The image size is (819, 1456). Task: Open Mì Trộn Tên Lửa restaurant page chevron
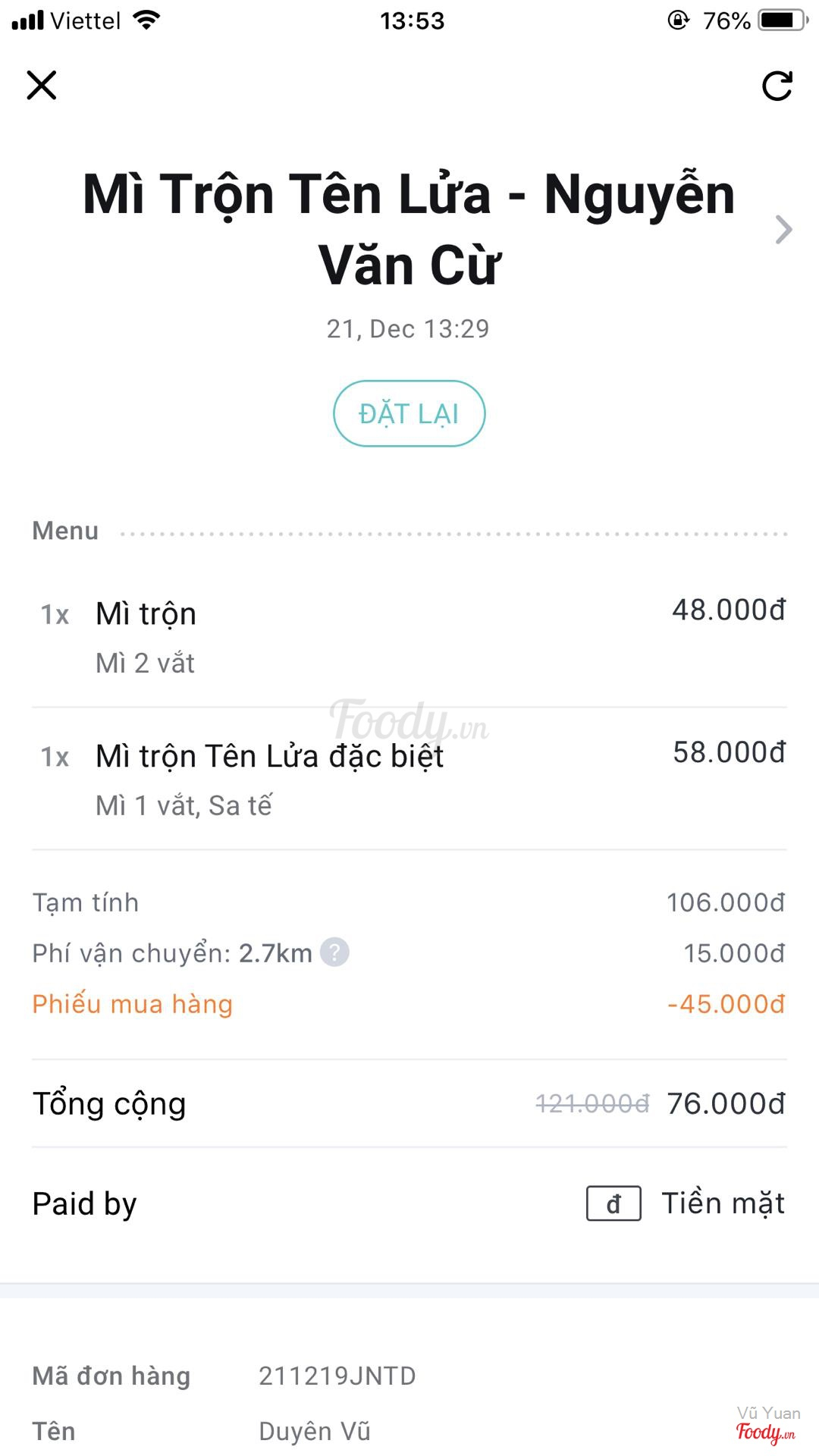coord(783,229)
